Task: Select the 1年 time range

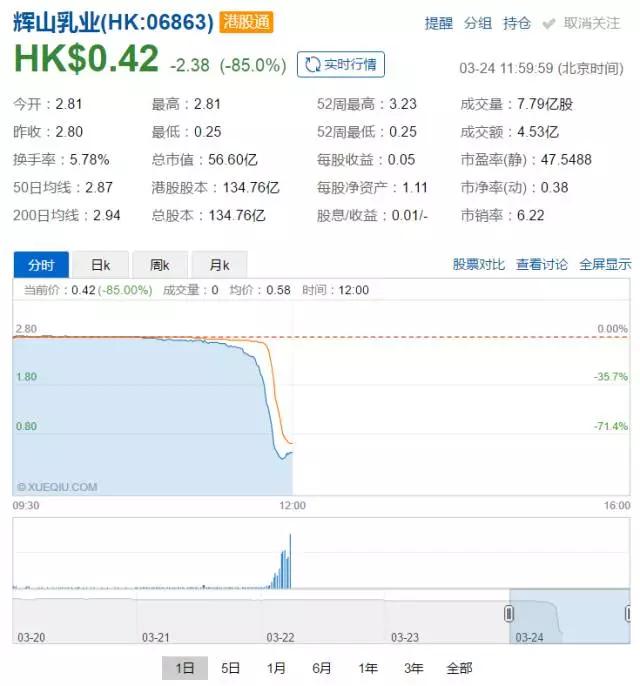Action: click(368, 668)
